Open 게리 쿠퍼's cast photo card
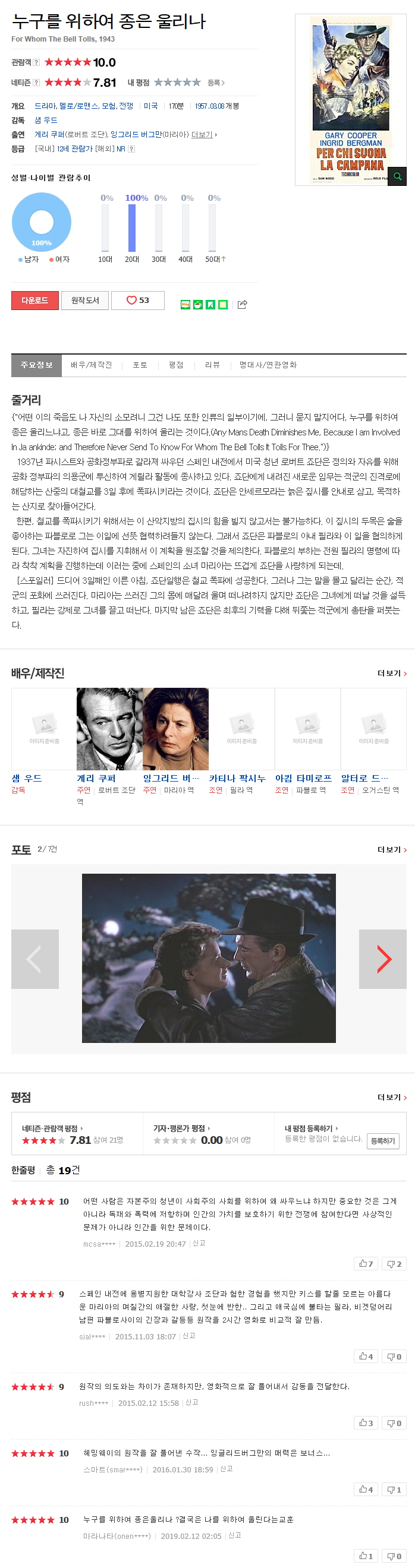The height and width of the screenshot is (1568, 415). (x=109, y=729)
